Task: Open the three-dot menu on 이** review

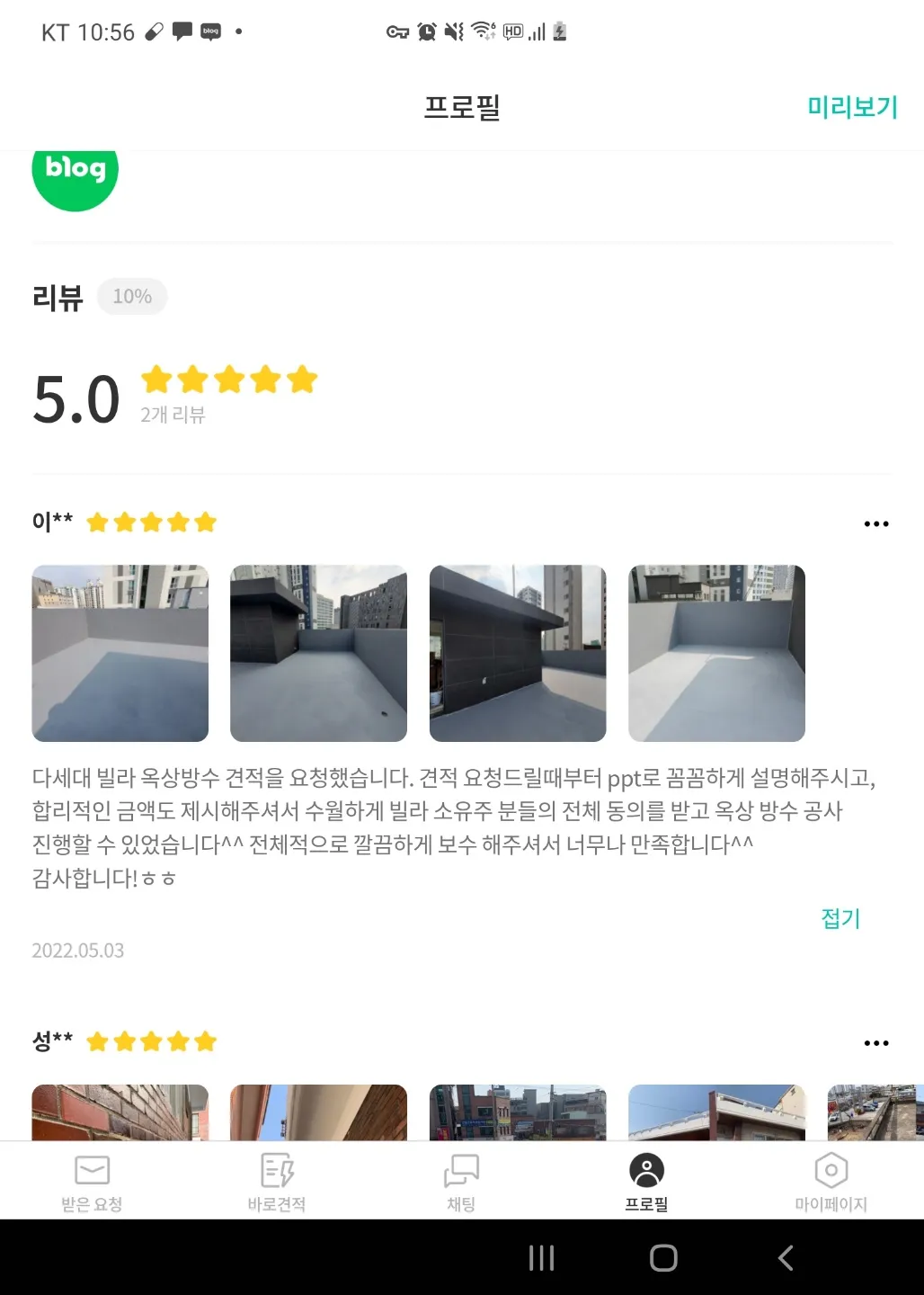Action: point(876,522)
